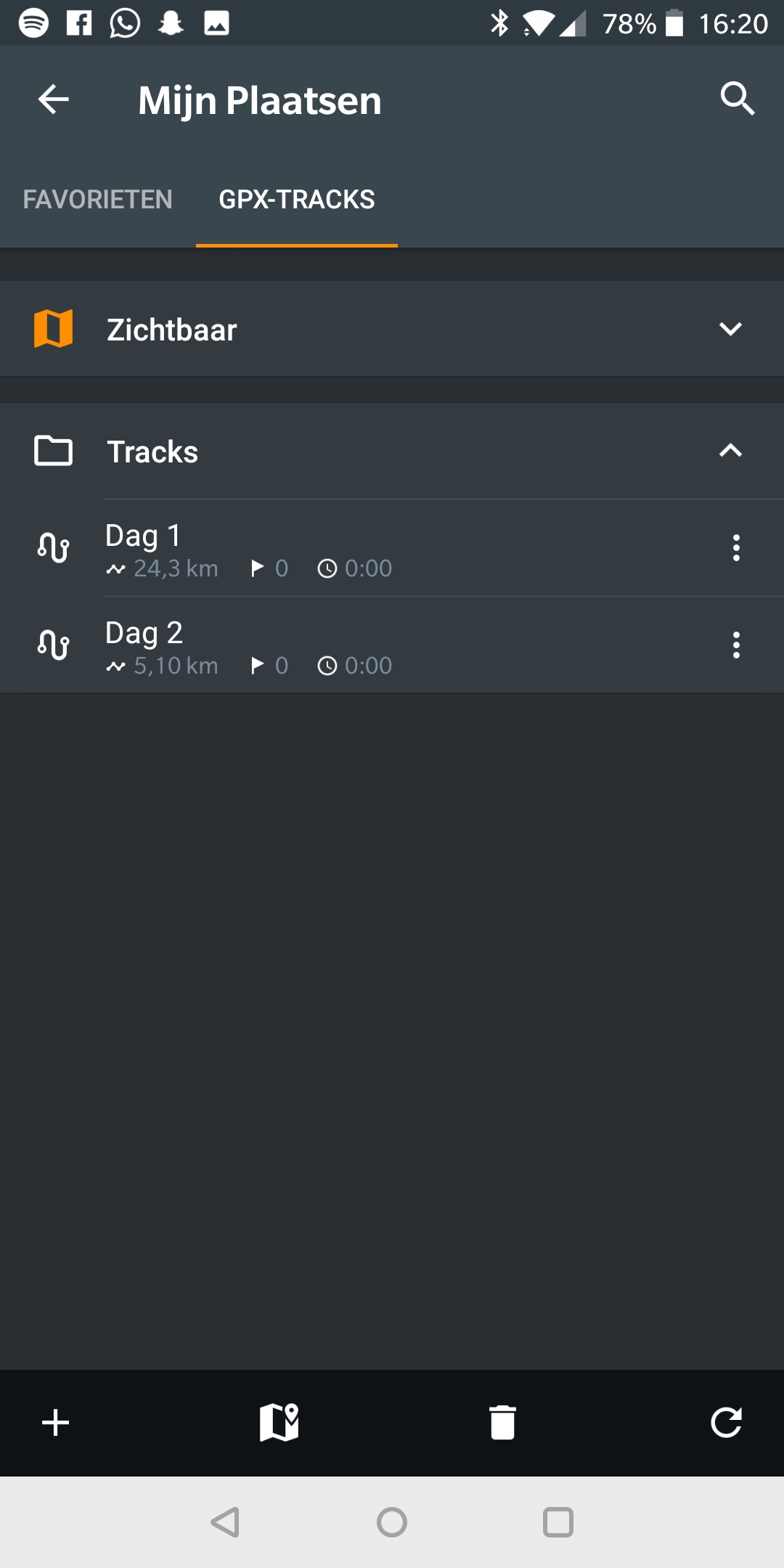
Task: Select the GPX-Tracks tab
Action: click(297, 199)
